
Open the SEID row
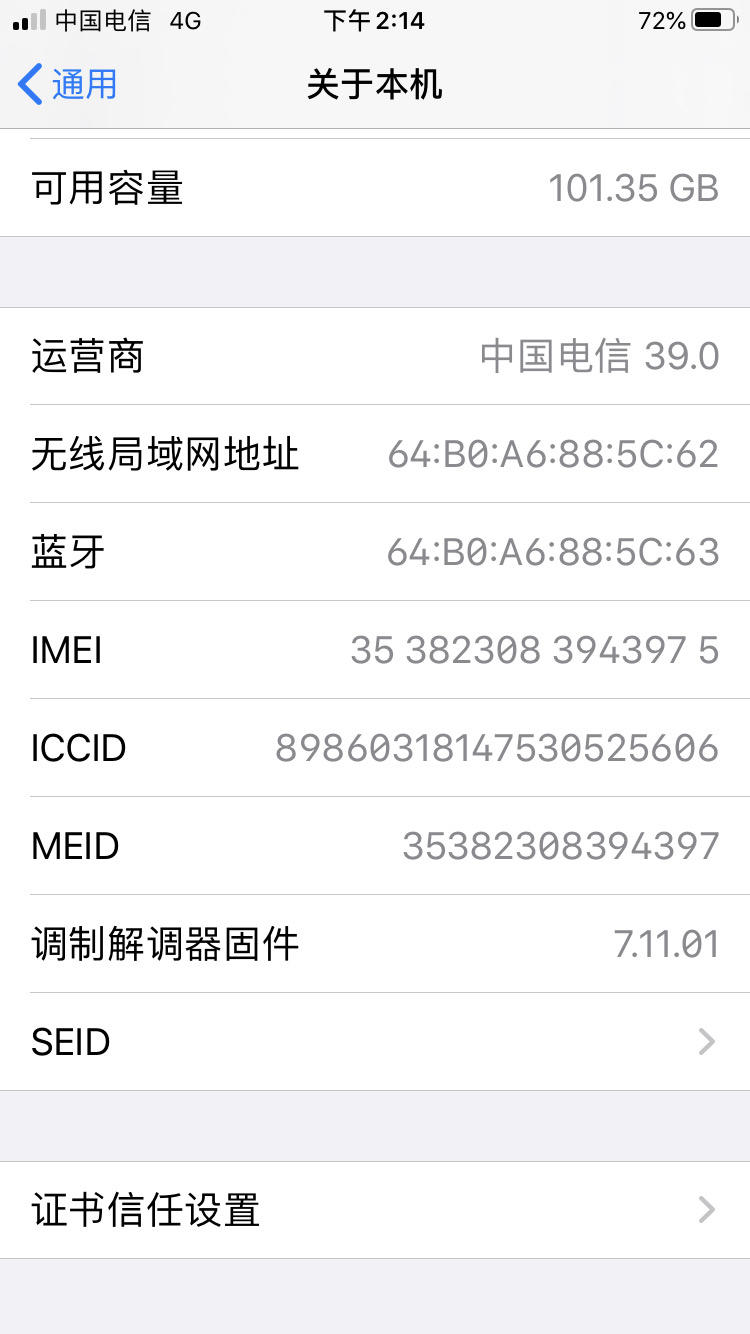click(374, 1042)
